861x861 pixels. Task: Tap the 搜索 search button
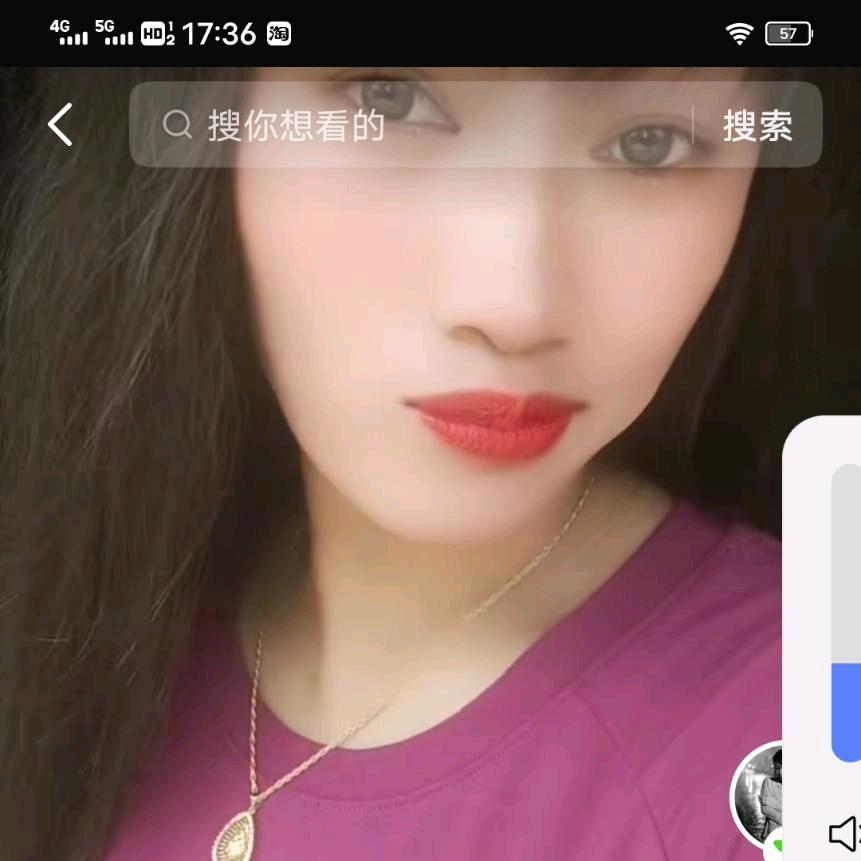coord(757,126)
